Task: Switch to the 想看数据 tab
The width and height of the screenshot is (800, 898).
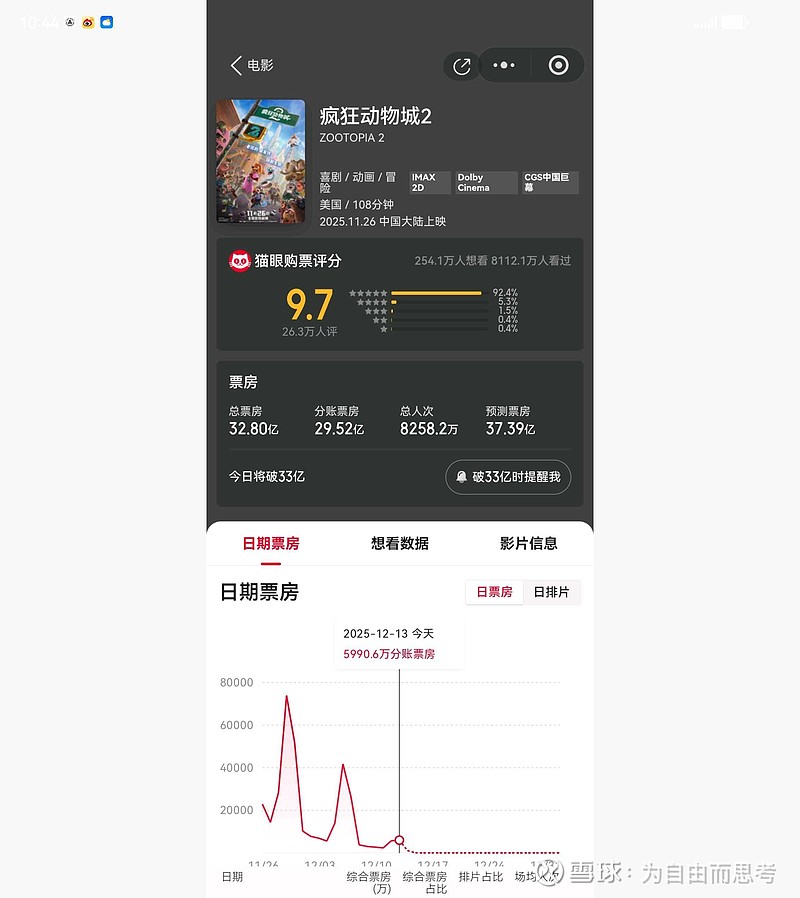Action: click(x=400, y=544)
